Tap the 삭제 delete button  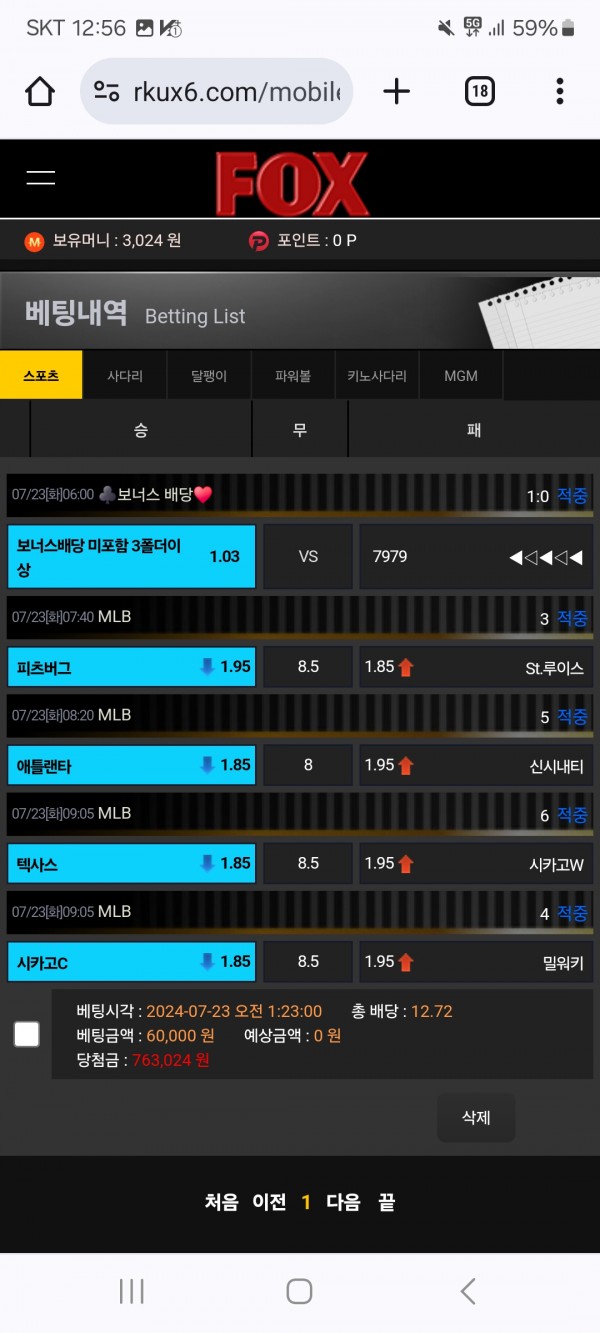(x=476, y=1118)
